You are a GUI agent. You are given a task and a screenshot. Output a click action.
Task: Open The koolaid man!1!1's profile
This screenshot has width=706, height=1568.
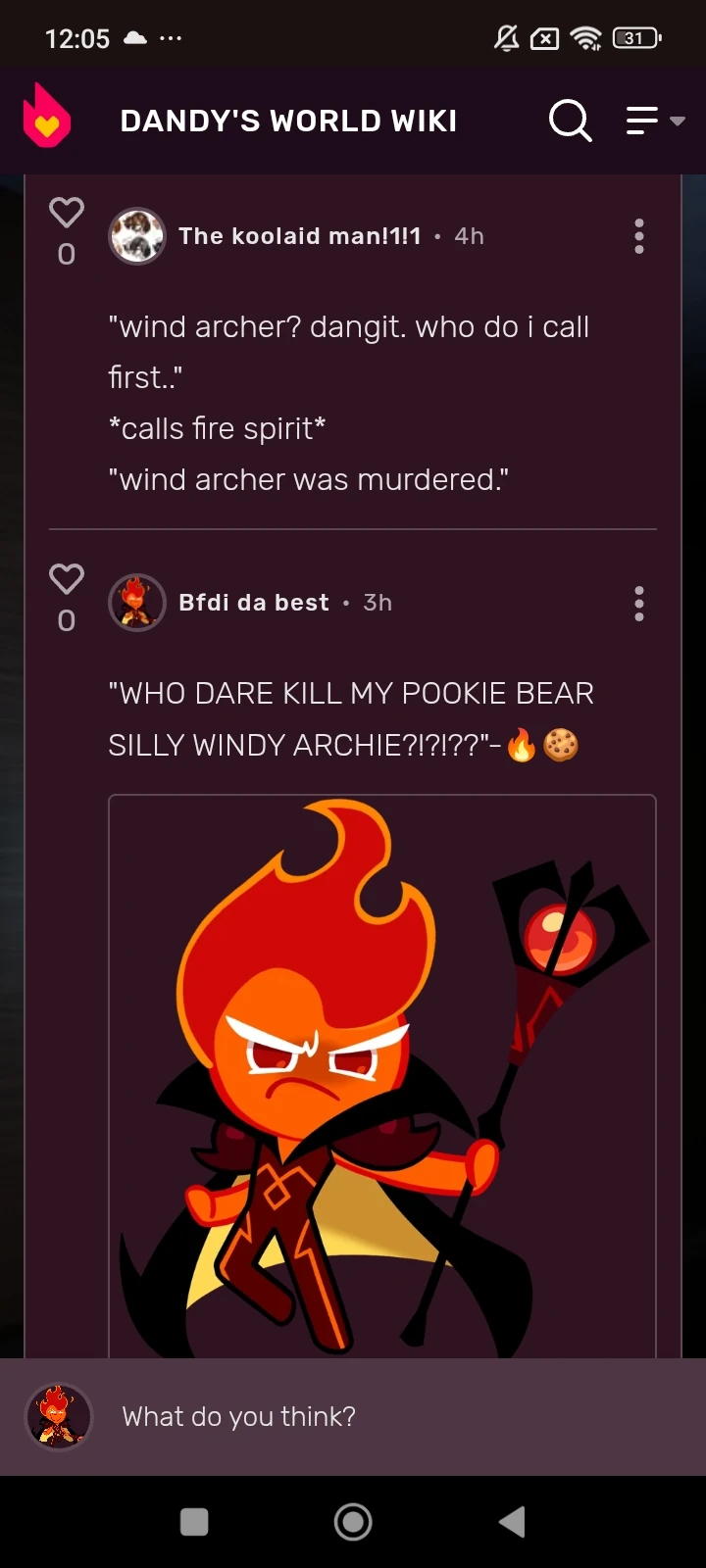(x=299, y=235)
